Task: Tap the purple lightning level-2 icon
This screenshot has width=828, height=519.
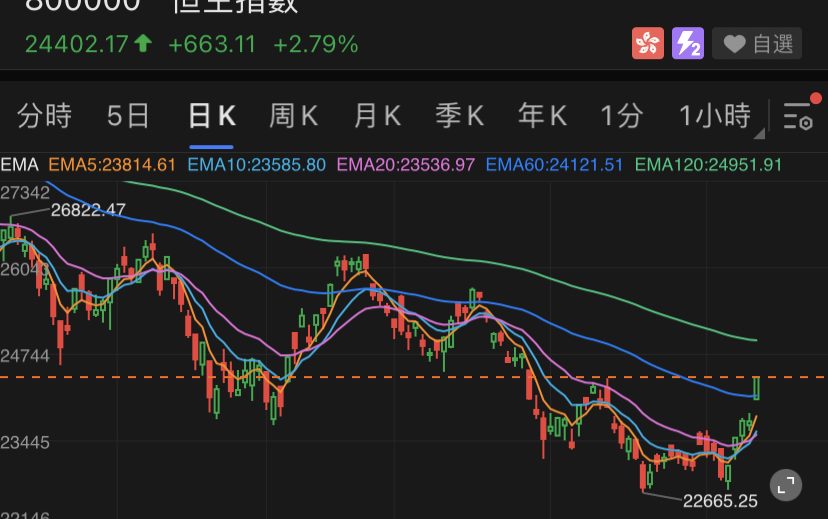Action: coord(688,44)
